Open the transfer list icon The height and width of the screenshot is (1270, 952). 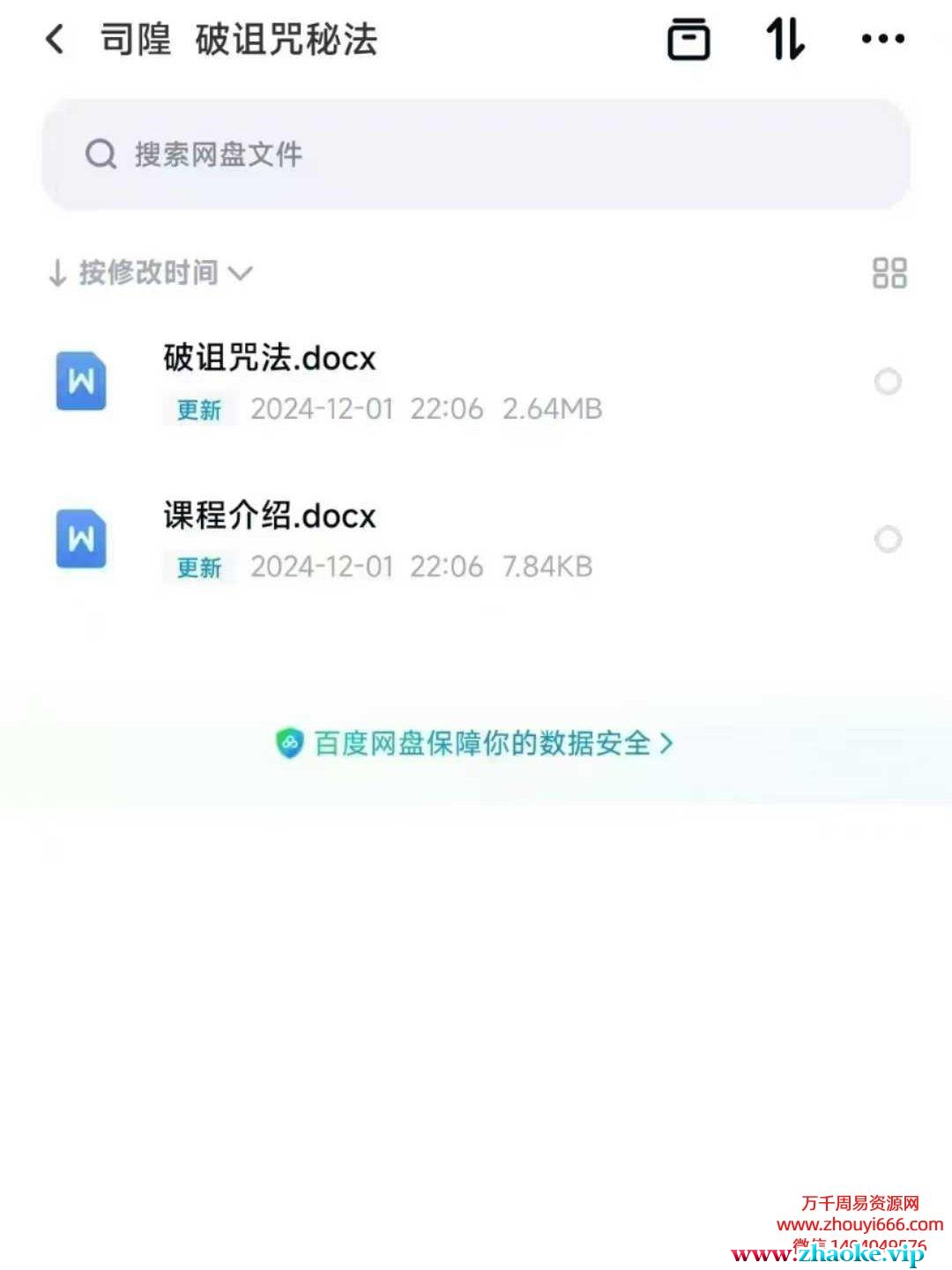pyautogui.click(x=785, y=40)
